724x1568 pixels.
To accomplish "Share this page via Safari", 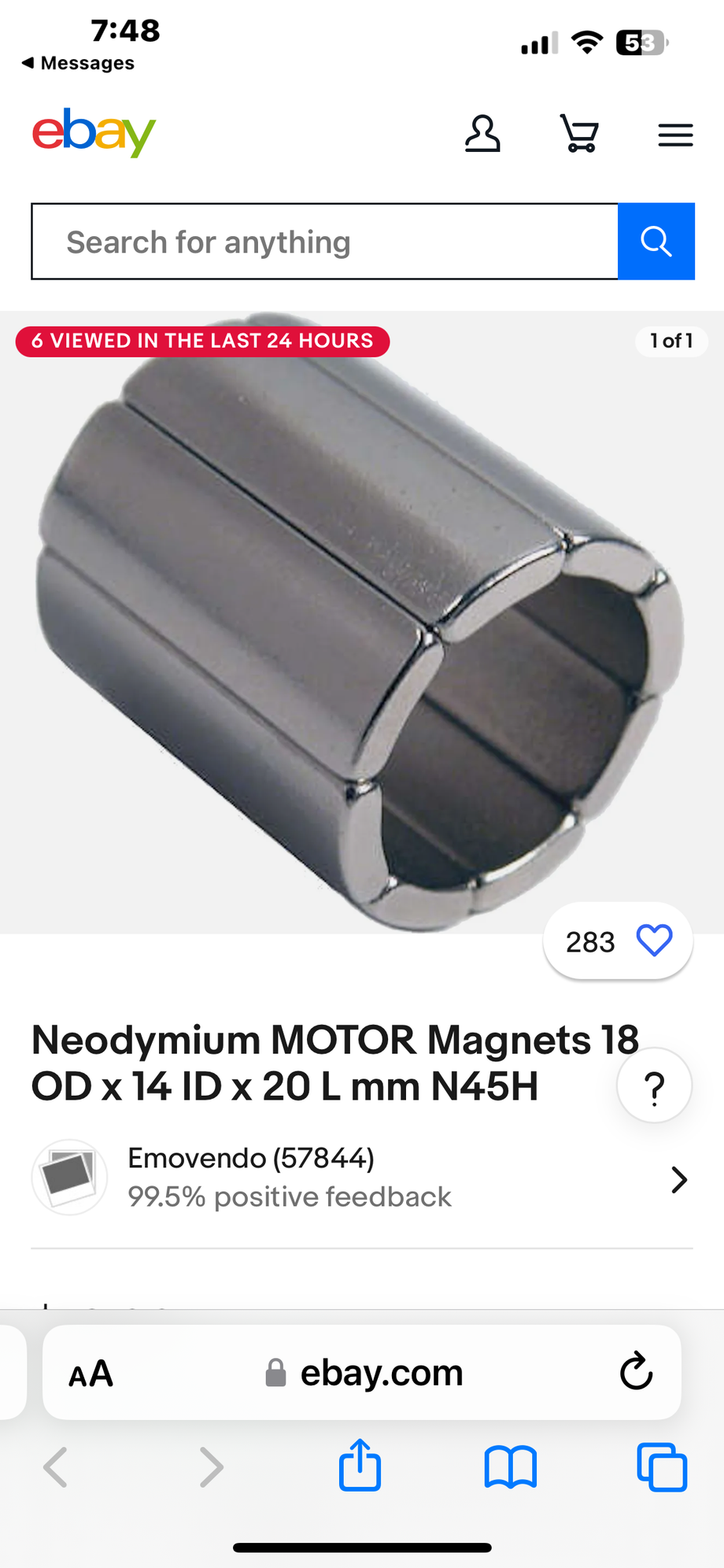I will point(360,1465).
